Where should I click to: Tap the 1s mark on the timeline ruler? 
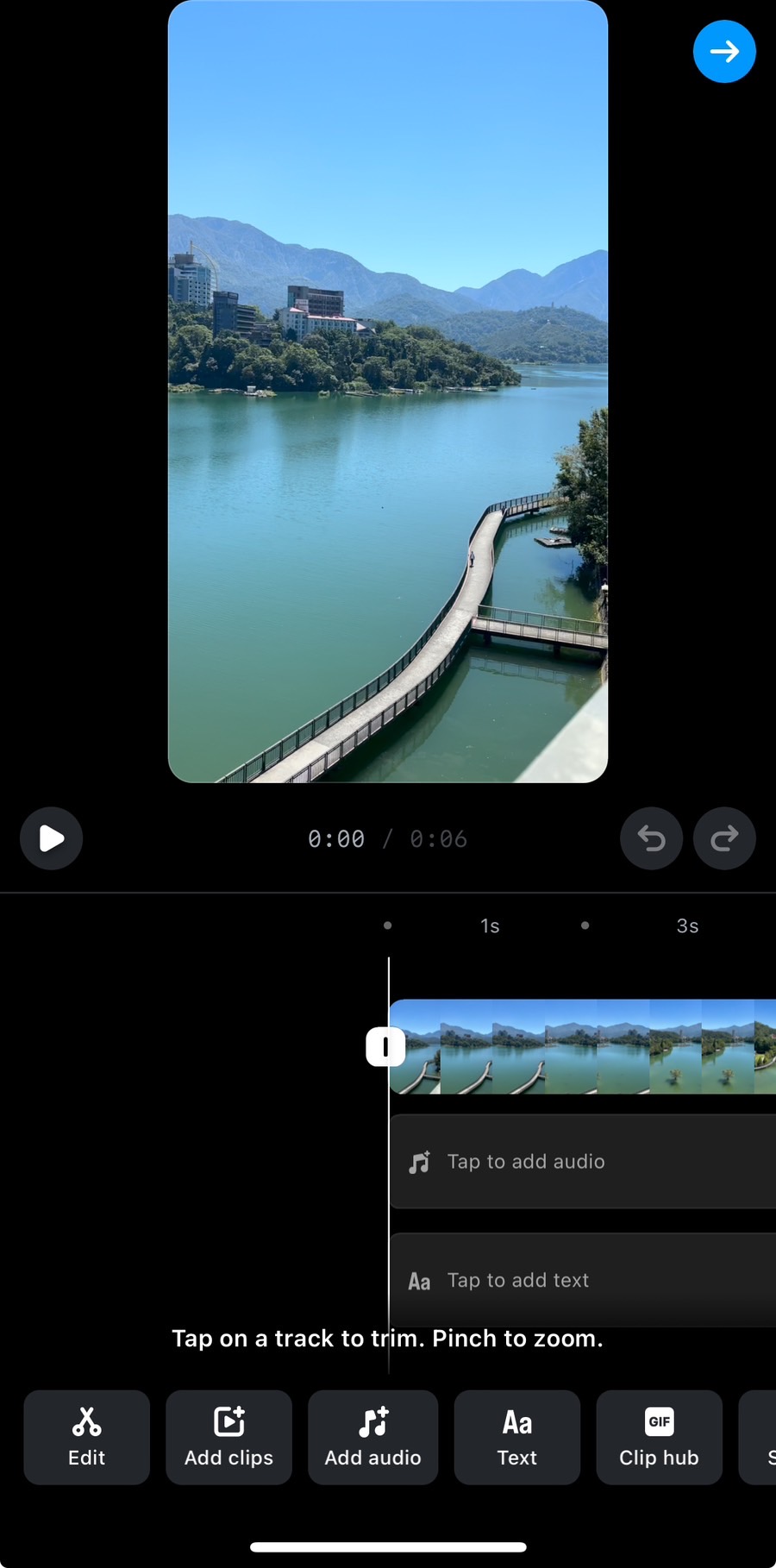coord(489,925)
